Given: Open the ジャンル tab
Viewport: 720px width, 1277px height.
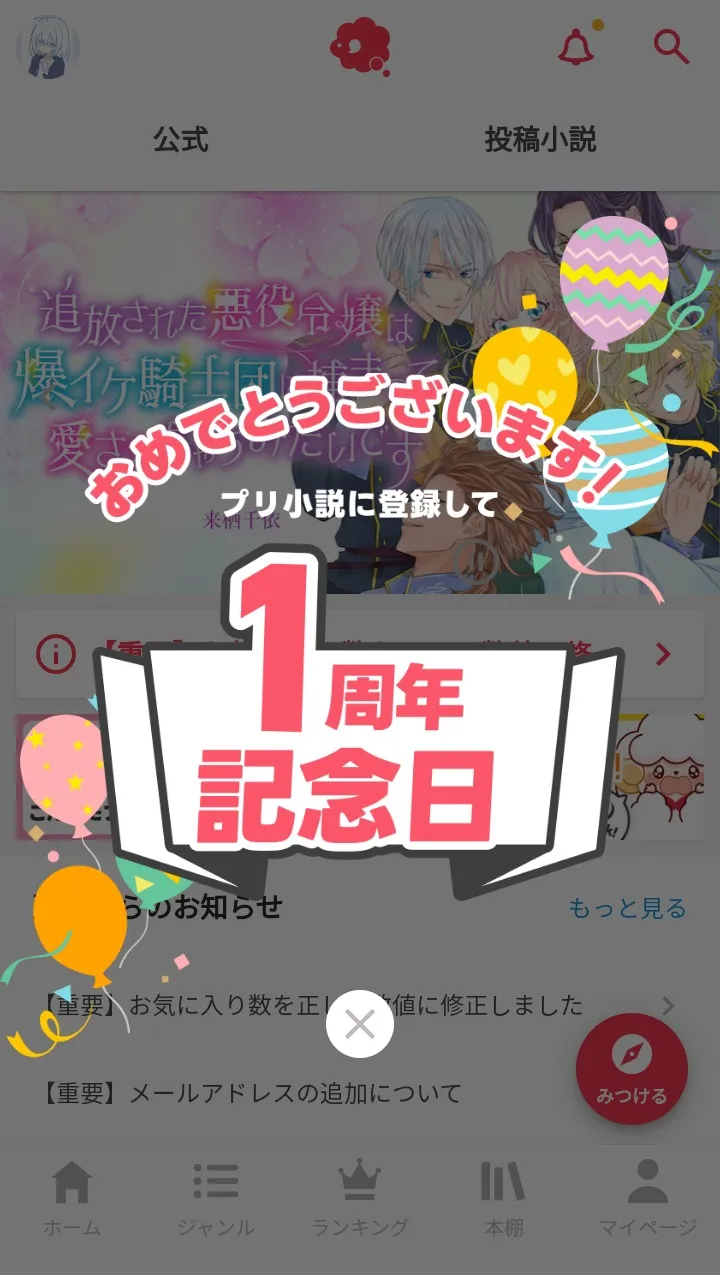Looking at the screenshot, I should point(216,1199).
